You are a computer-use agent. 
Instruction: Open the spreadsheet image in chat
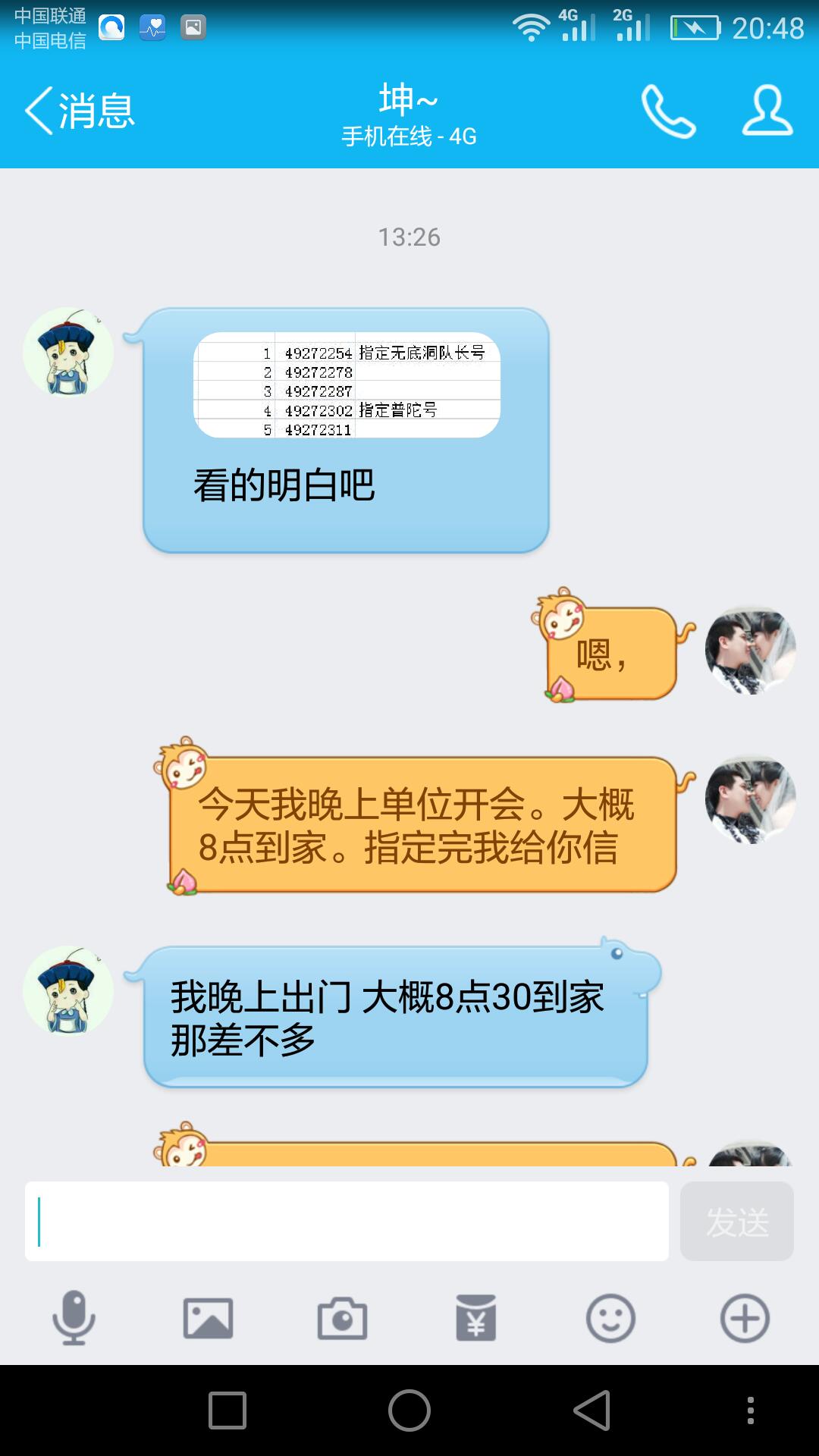click(x=347, y=385)
